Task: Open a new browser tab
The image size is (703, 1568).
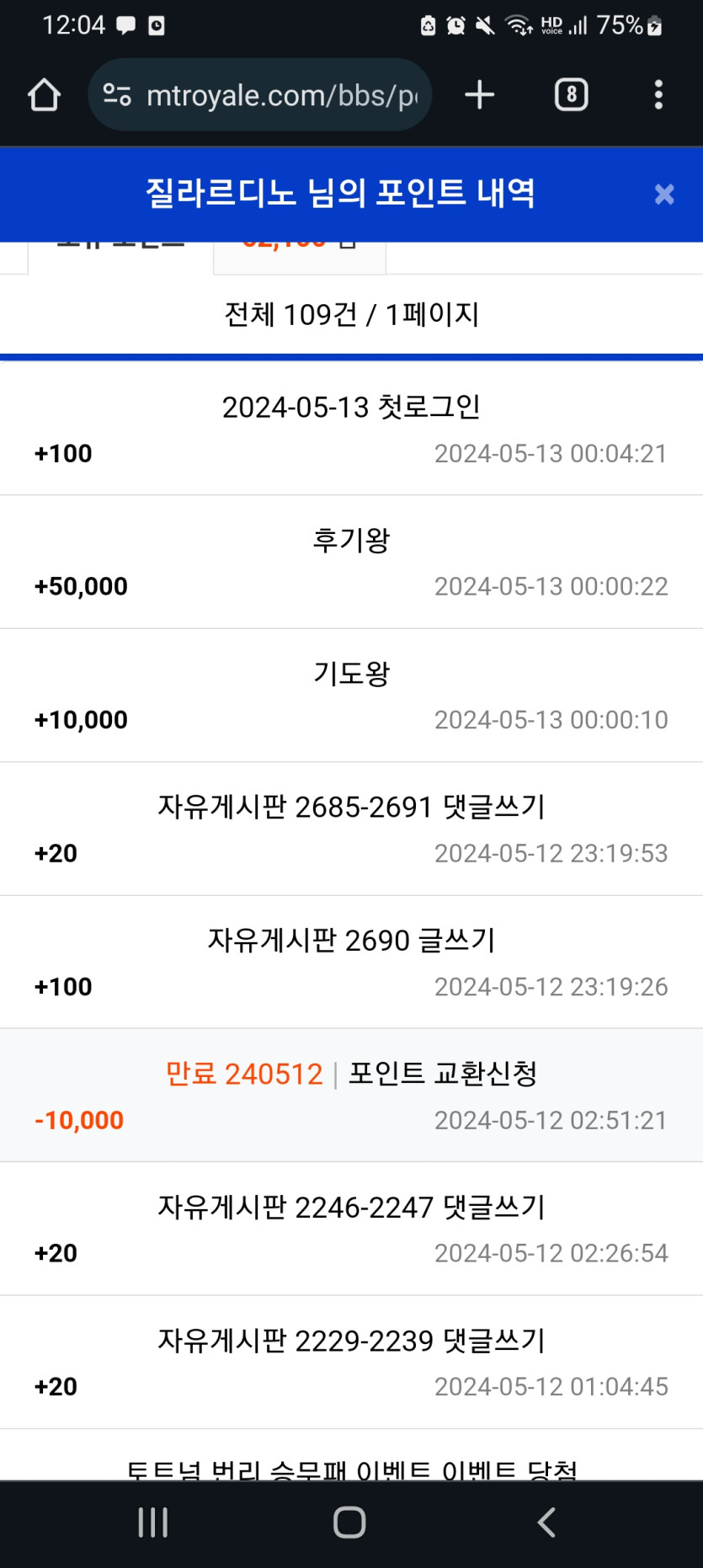Action: point(480,95)
